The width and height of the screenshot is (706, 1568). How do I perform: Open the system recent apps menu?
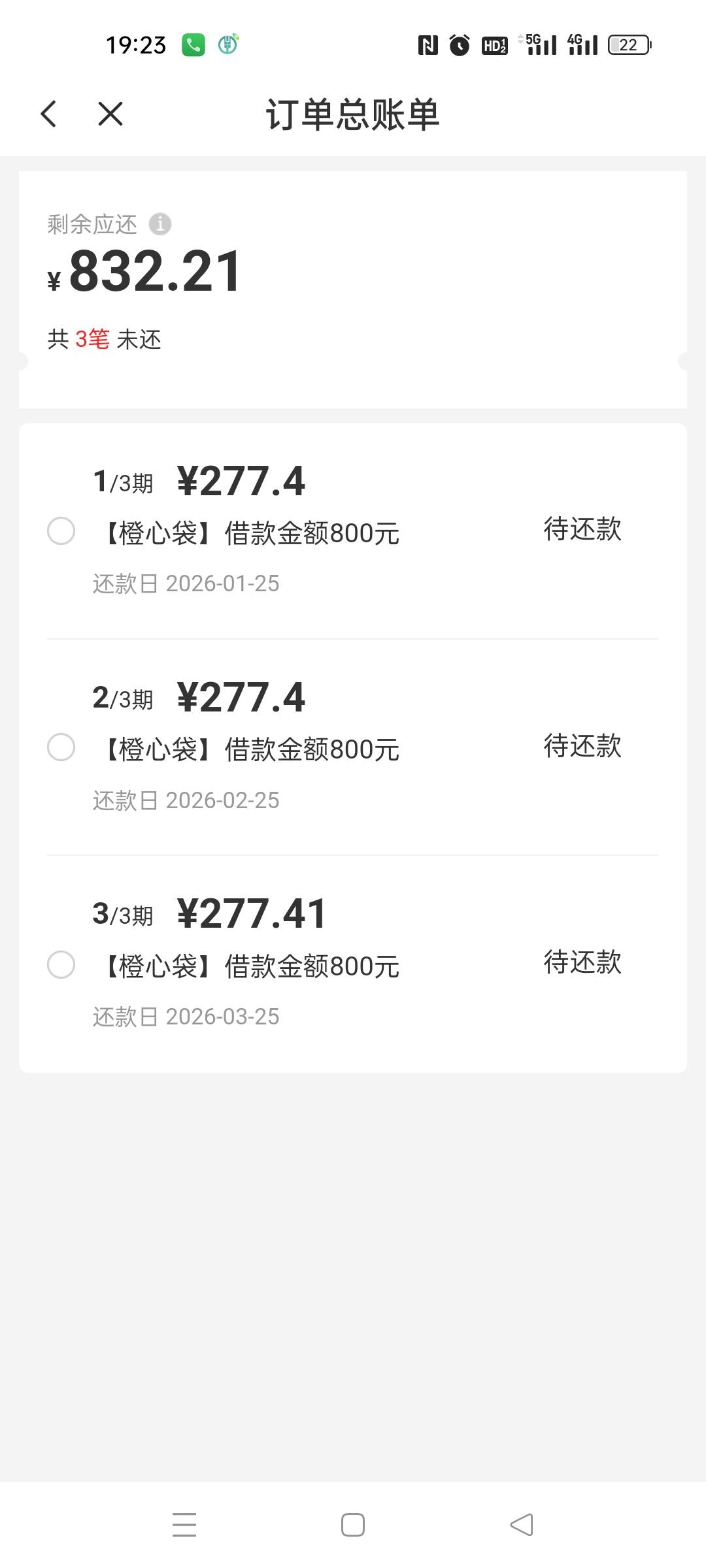tap(184, 1524)
